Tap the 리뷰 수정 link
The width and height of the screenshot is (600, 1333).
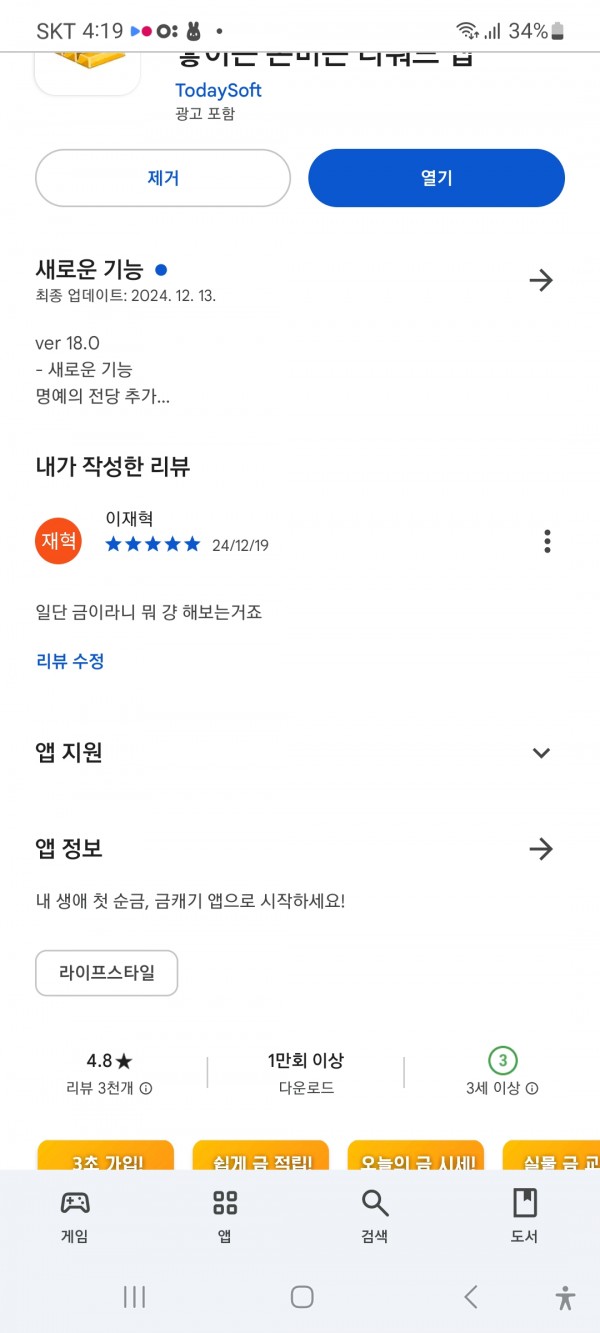coord(70,661)
